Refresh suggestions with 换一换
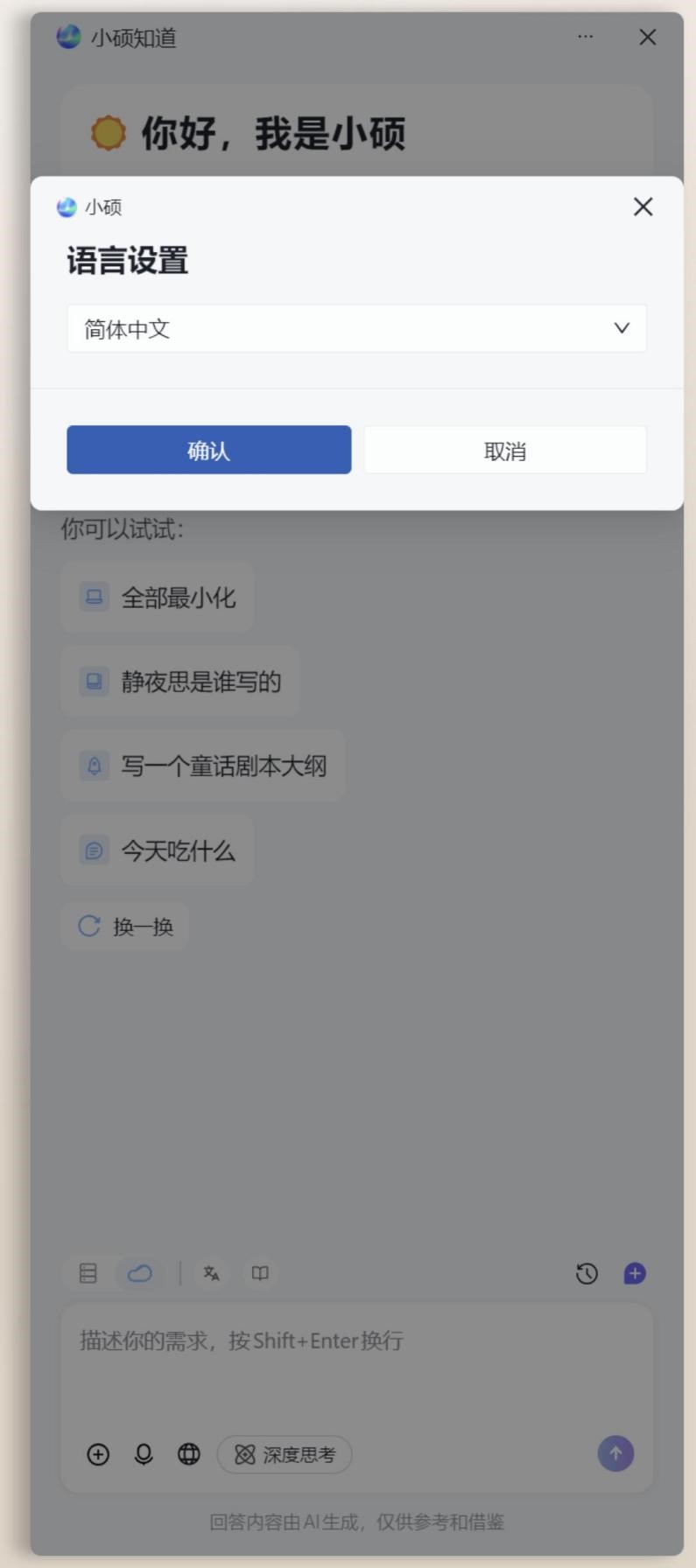This screenshot has width=696, height=1568. tap(125, 926)
